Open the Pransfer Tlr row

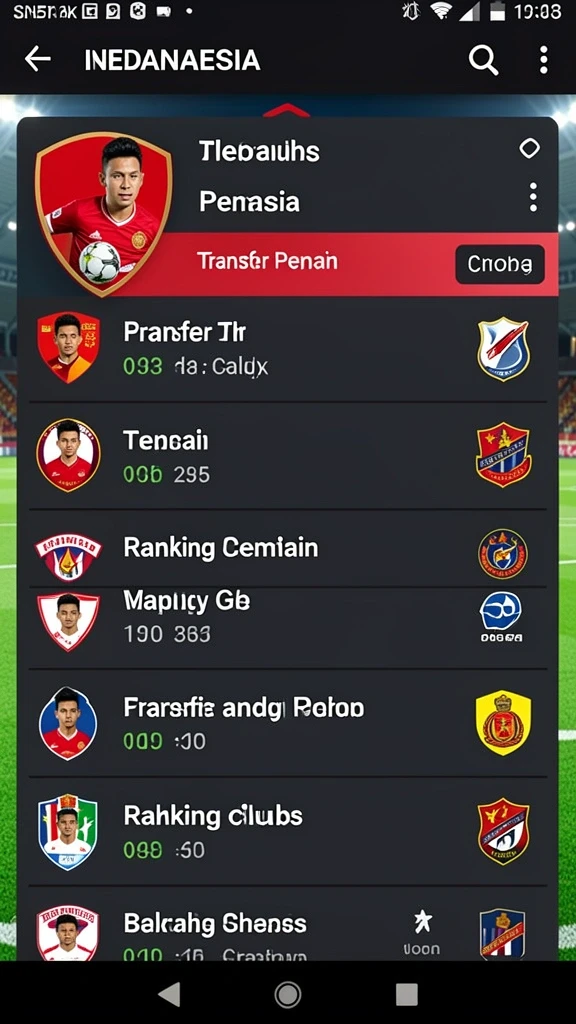pos(287,349)
